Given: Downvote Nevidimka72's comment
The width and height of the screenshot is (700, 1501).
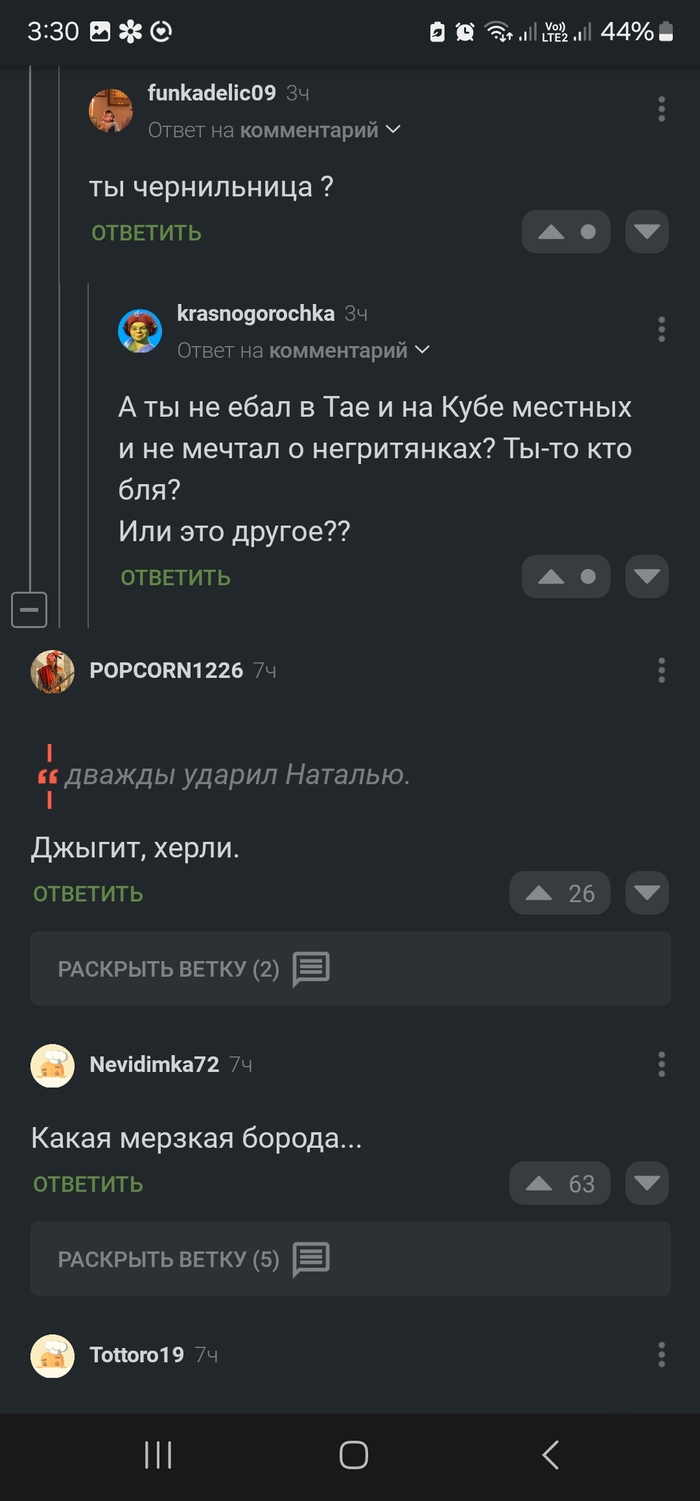Looking at the screenshot, I should [647, 1184].
